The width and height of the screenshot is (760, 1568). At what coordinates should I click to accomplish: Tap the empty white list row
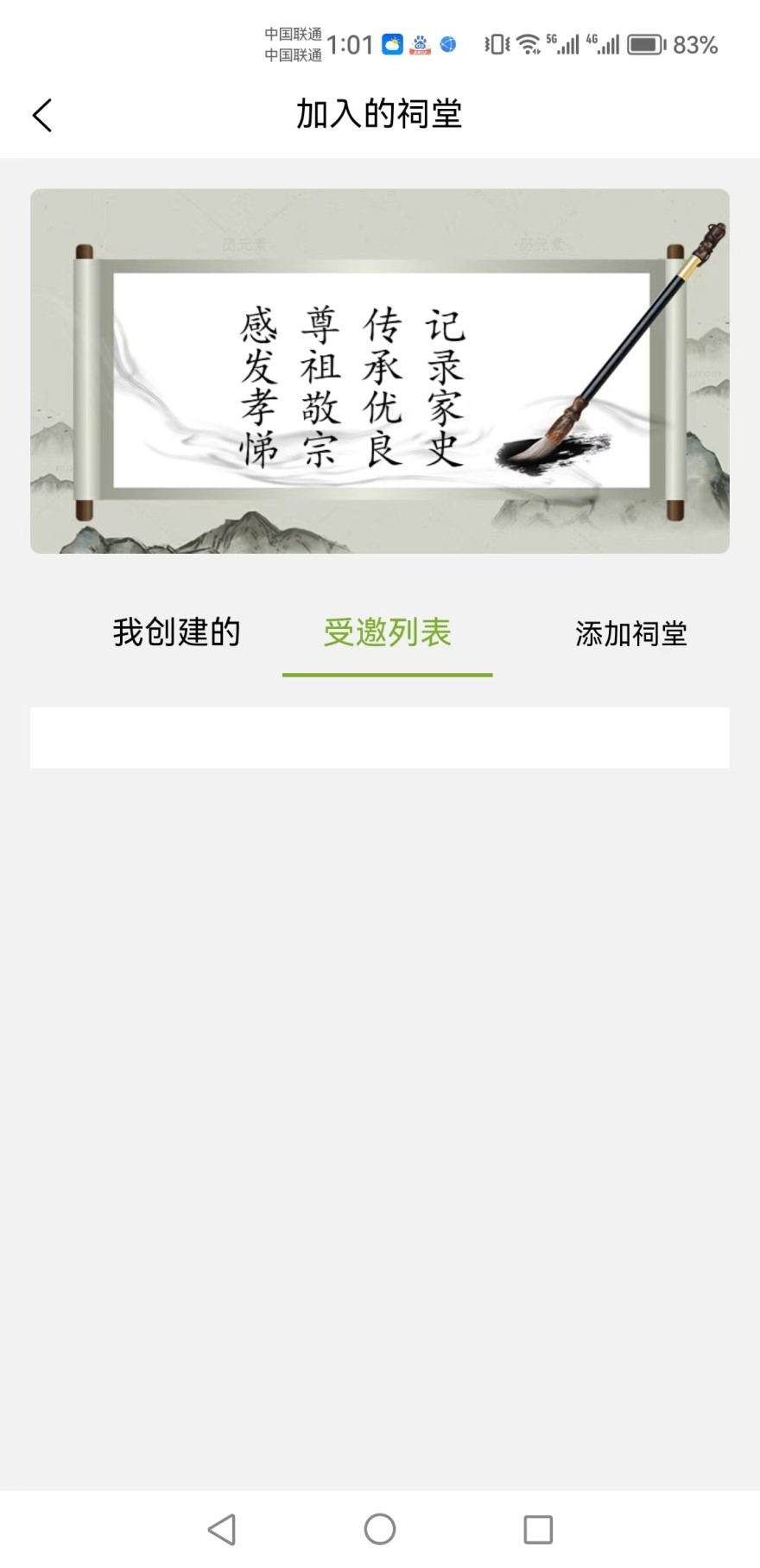coord(380,737)
